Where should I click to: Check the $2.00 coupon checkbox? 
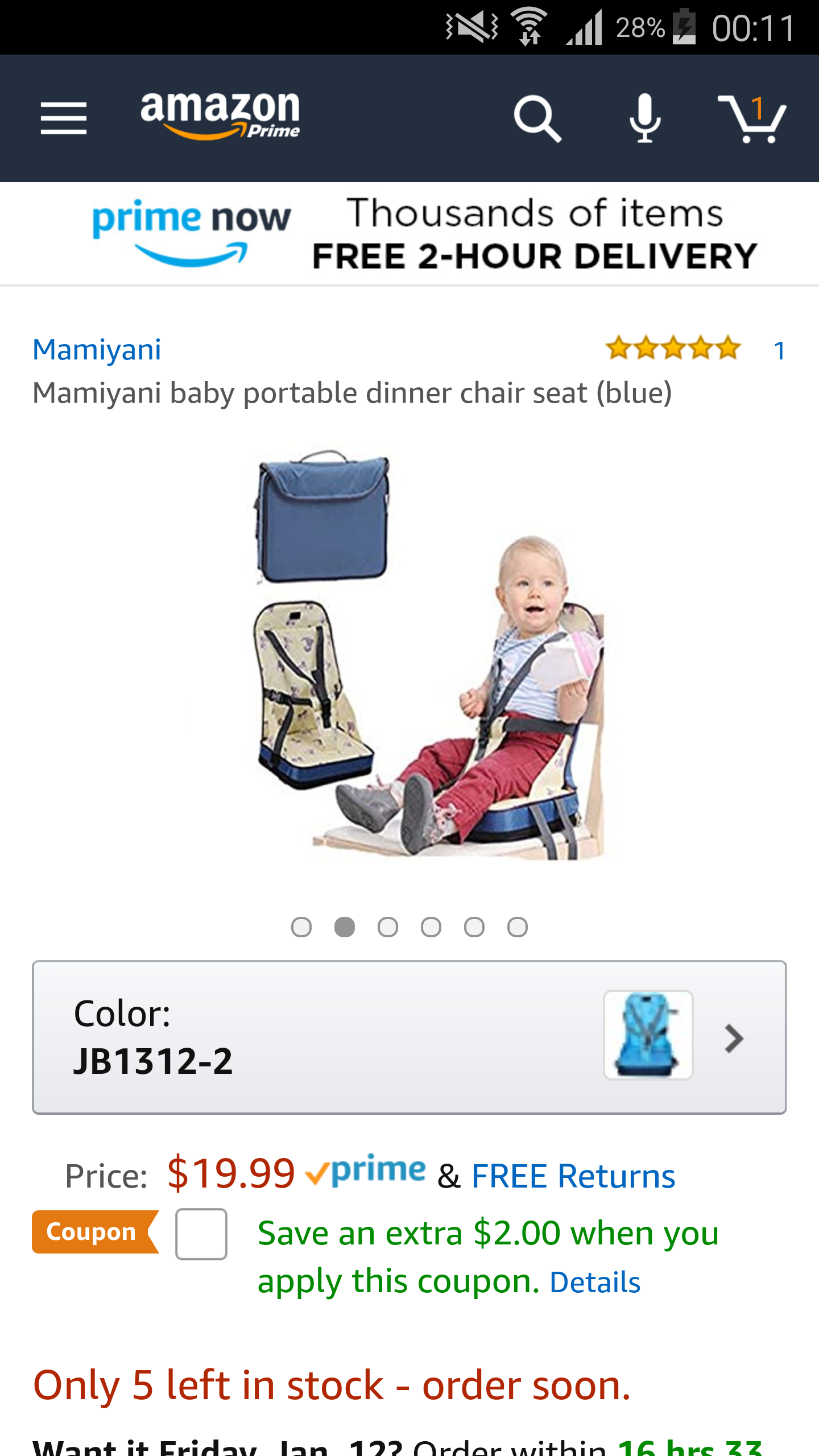tap(201, 1234)
